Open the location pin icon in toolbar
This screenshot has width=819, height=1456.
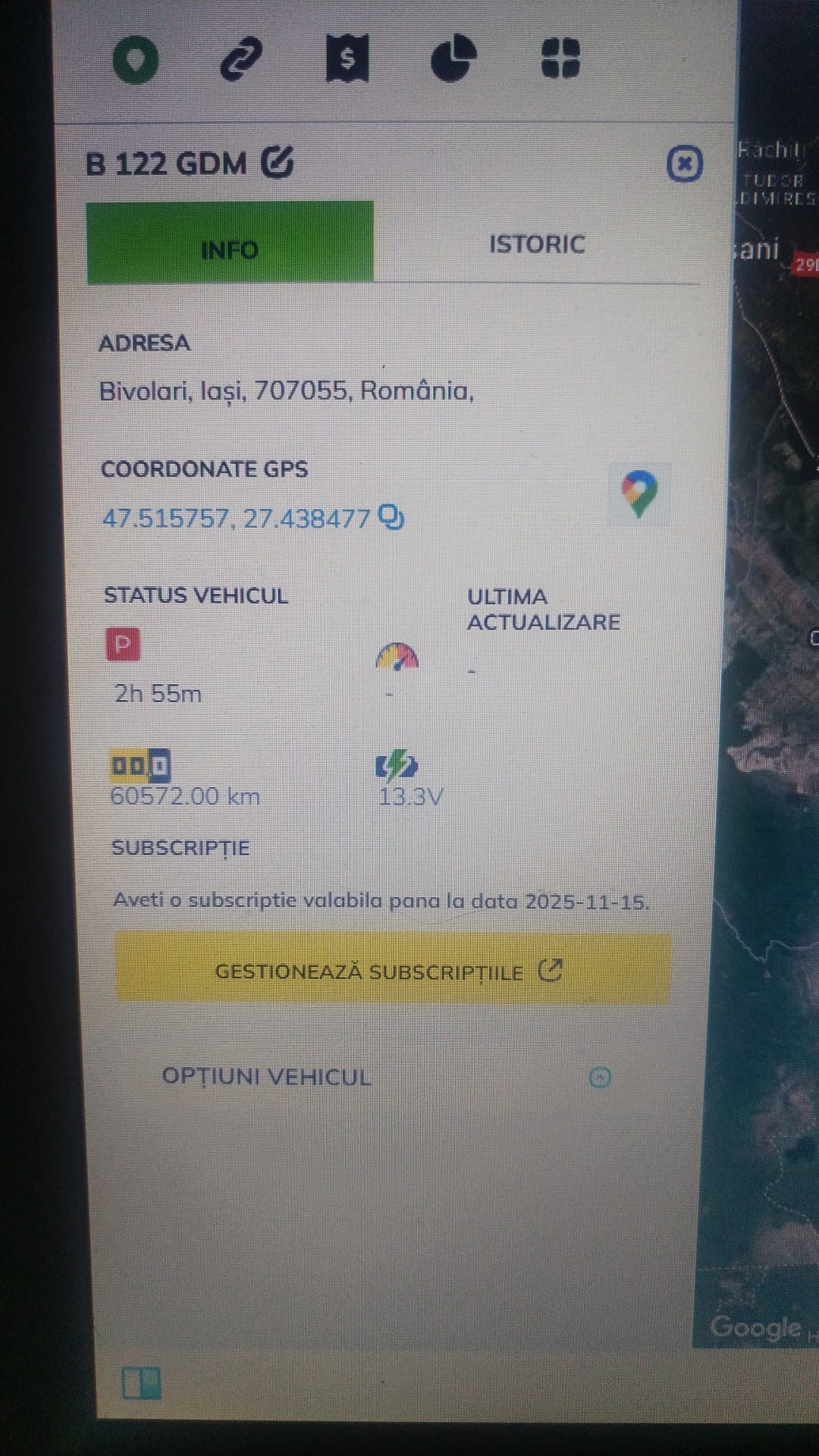[x=136, y=60]
